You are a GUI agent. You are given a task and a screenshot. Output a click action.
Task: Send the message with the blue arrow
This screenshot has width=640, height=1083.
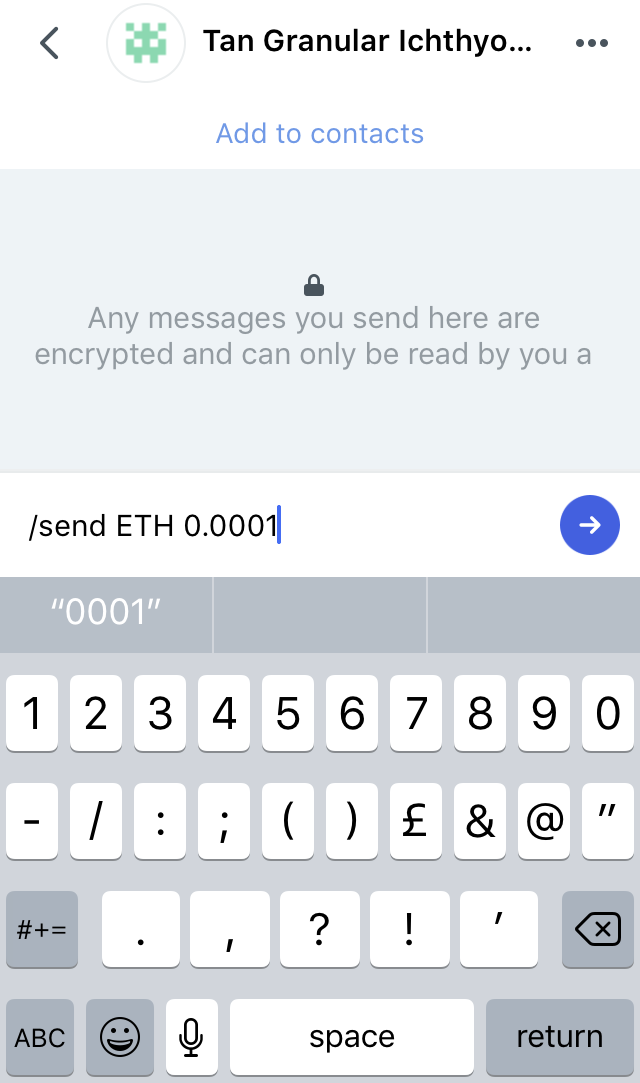click(590, 525)
